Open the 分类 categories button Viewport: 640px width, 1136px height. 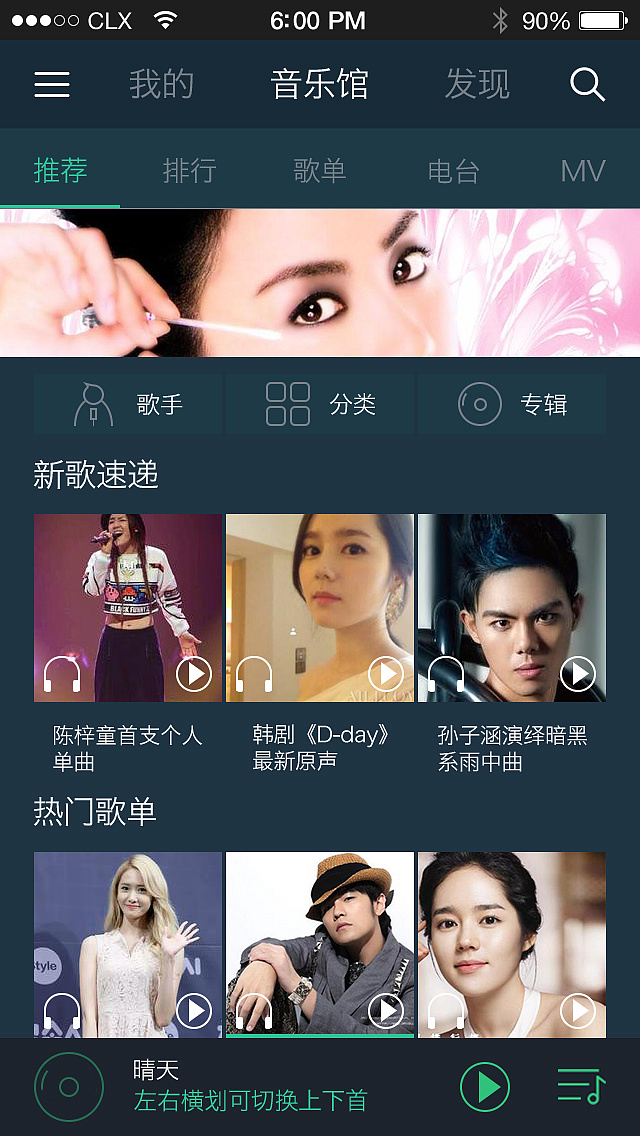(x=320, y=404)
